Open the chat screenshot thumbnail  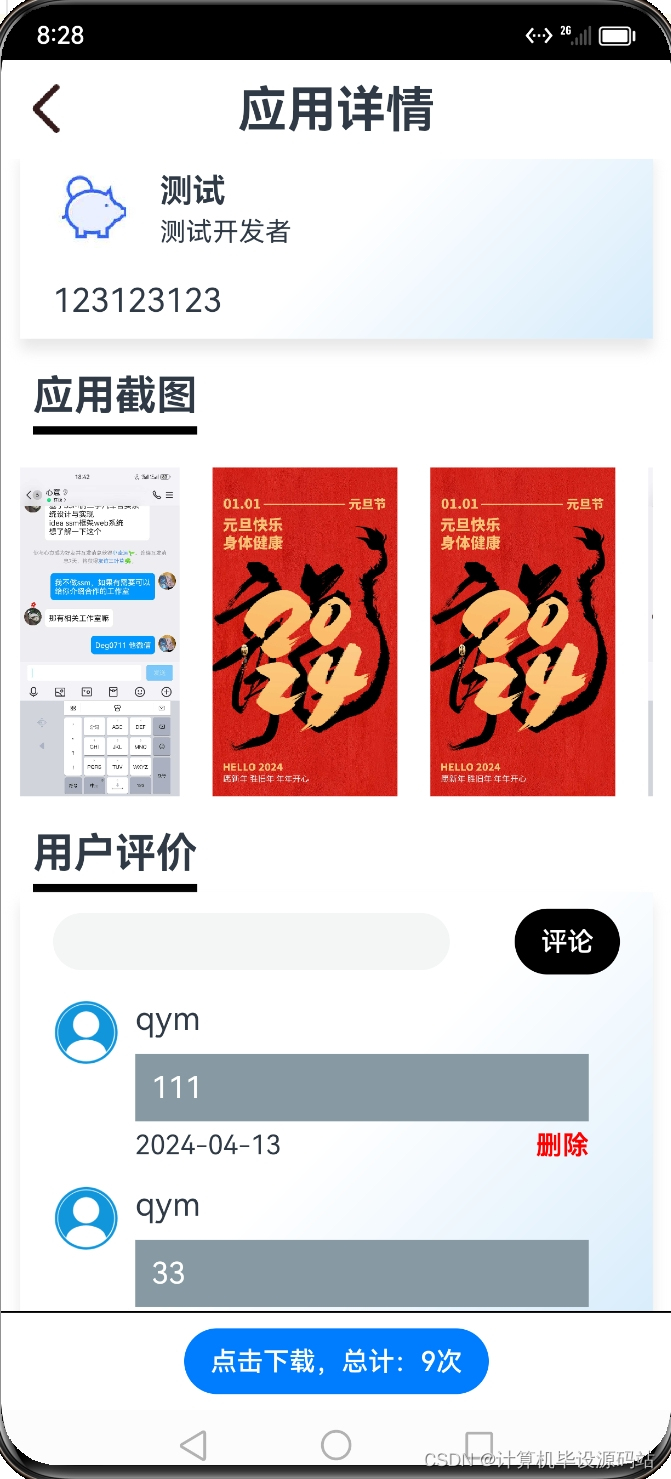coord(100,631)
